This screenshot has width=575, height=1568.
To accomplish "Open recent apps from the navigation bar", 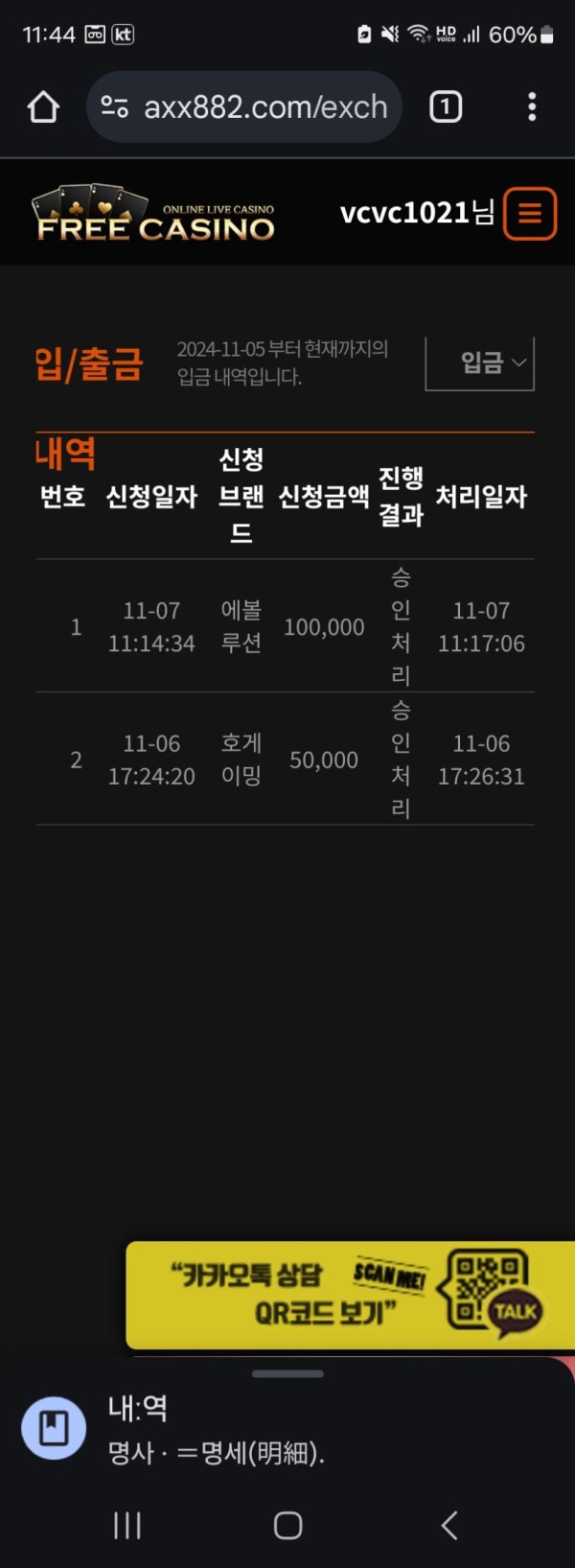I will [127, 1525].
